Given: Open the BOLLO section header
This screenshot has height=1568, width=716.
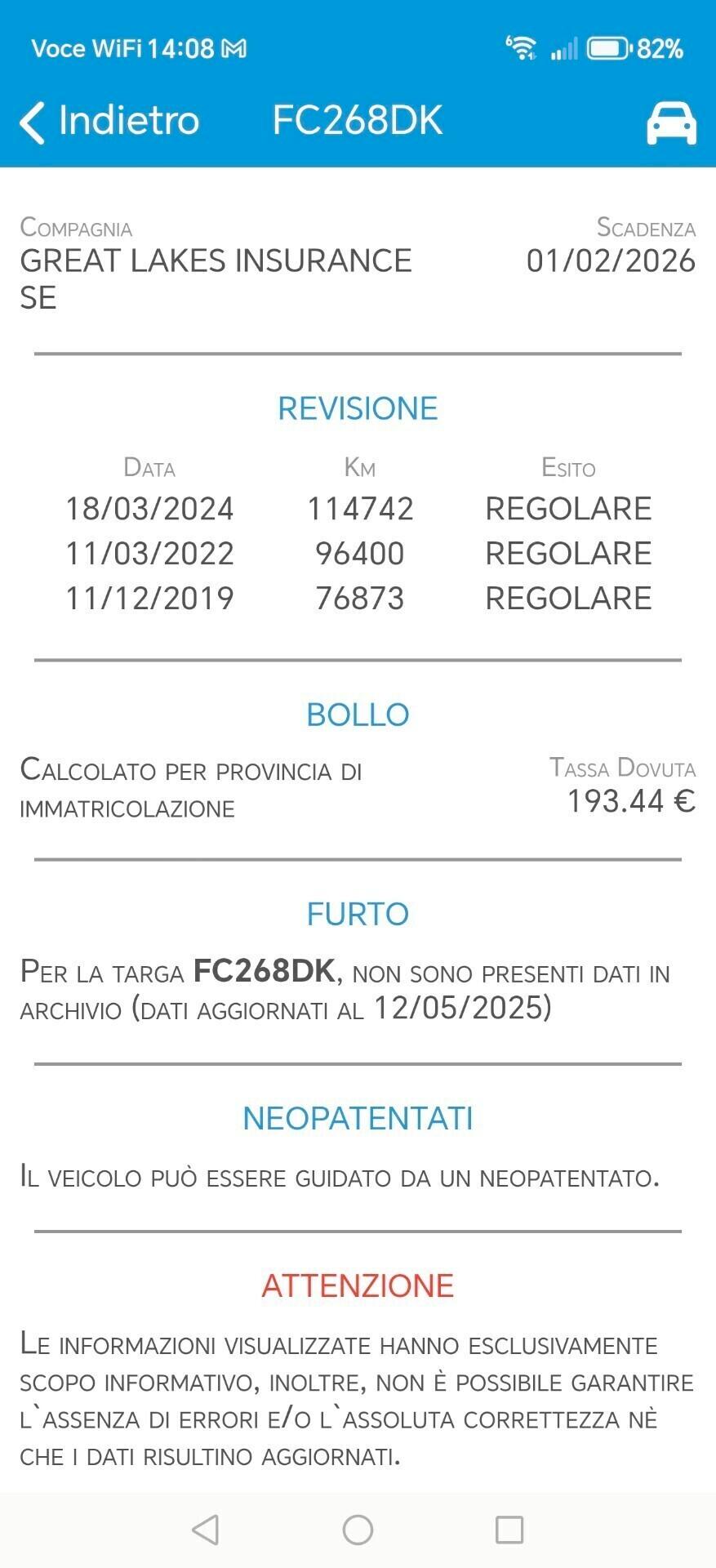Looking at the screenshot, I should (357, 714).
